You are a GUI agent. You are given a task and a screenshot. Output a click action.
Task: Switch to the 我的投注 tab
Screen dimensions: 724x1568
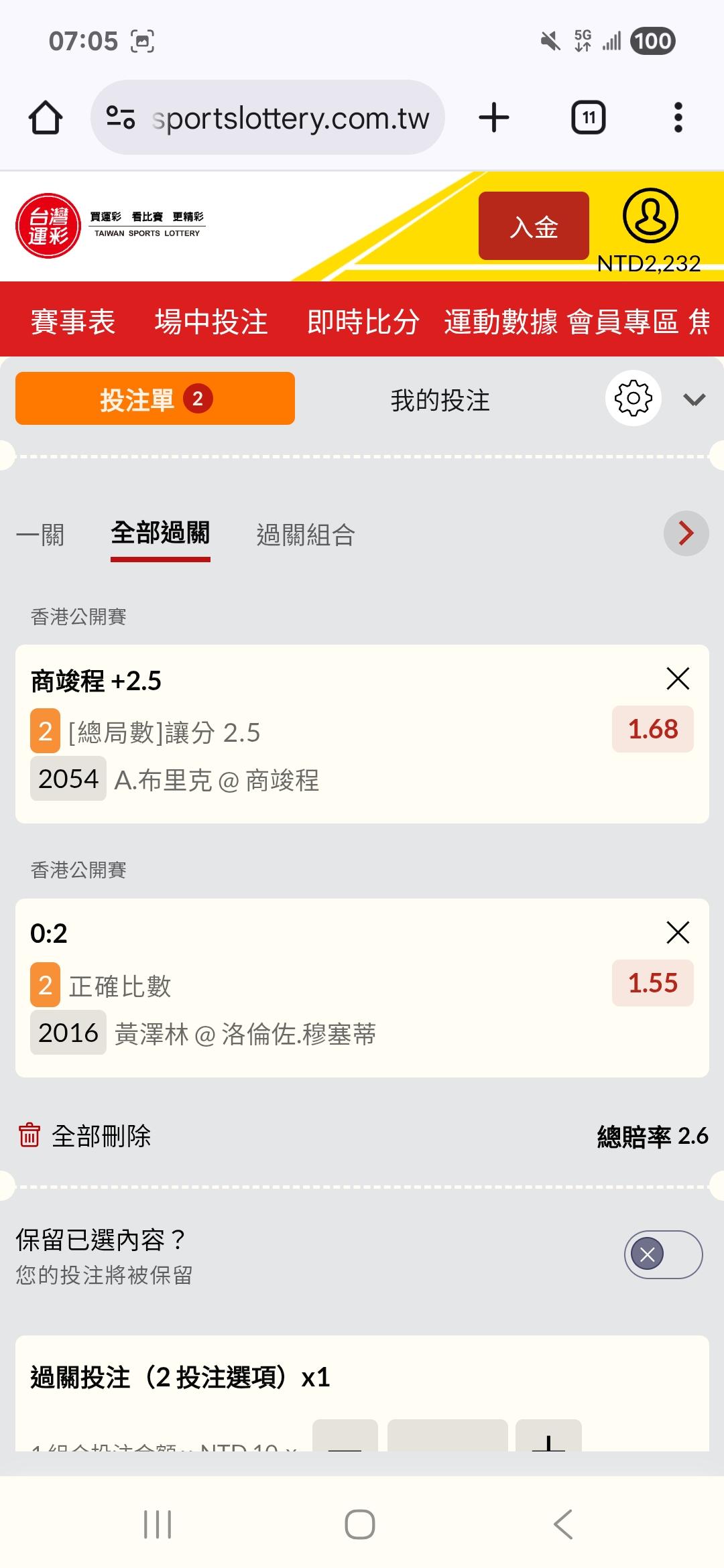click(x=440, y=401)
